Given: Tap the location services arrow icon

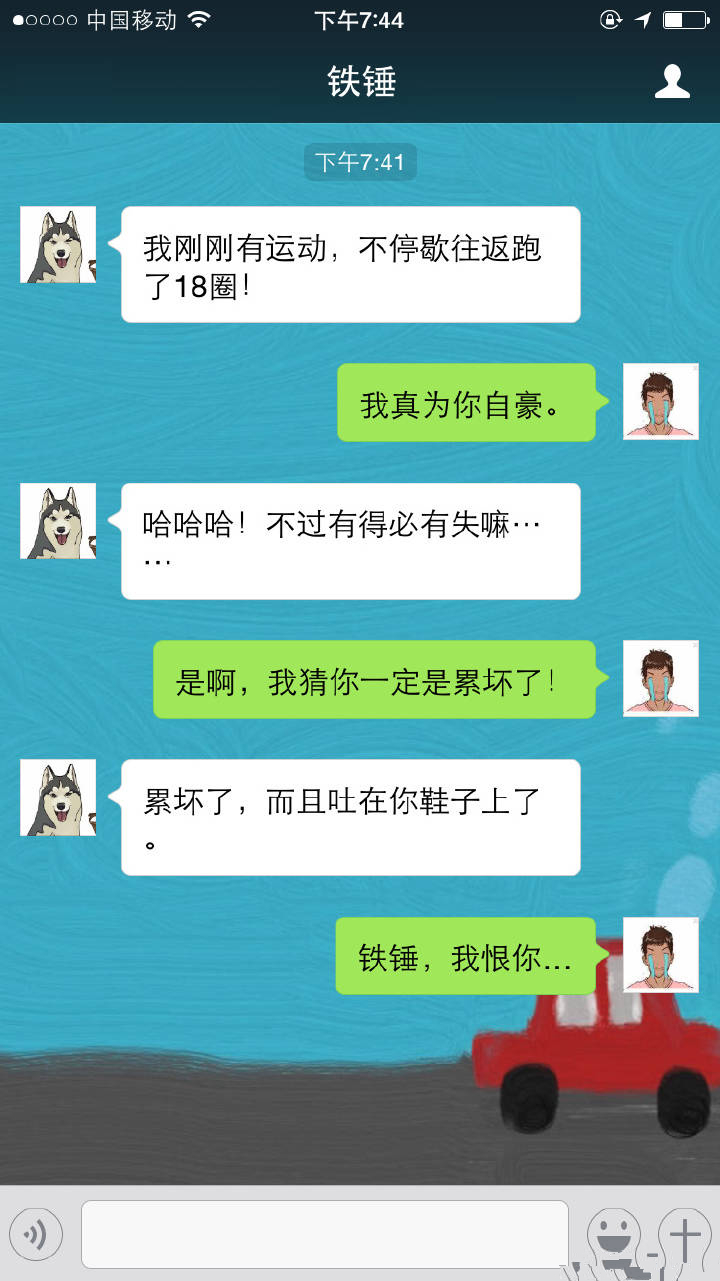Looking at the screenshot, I should [x=641, y=18].
